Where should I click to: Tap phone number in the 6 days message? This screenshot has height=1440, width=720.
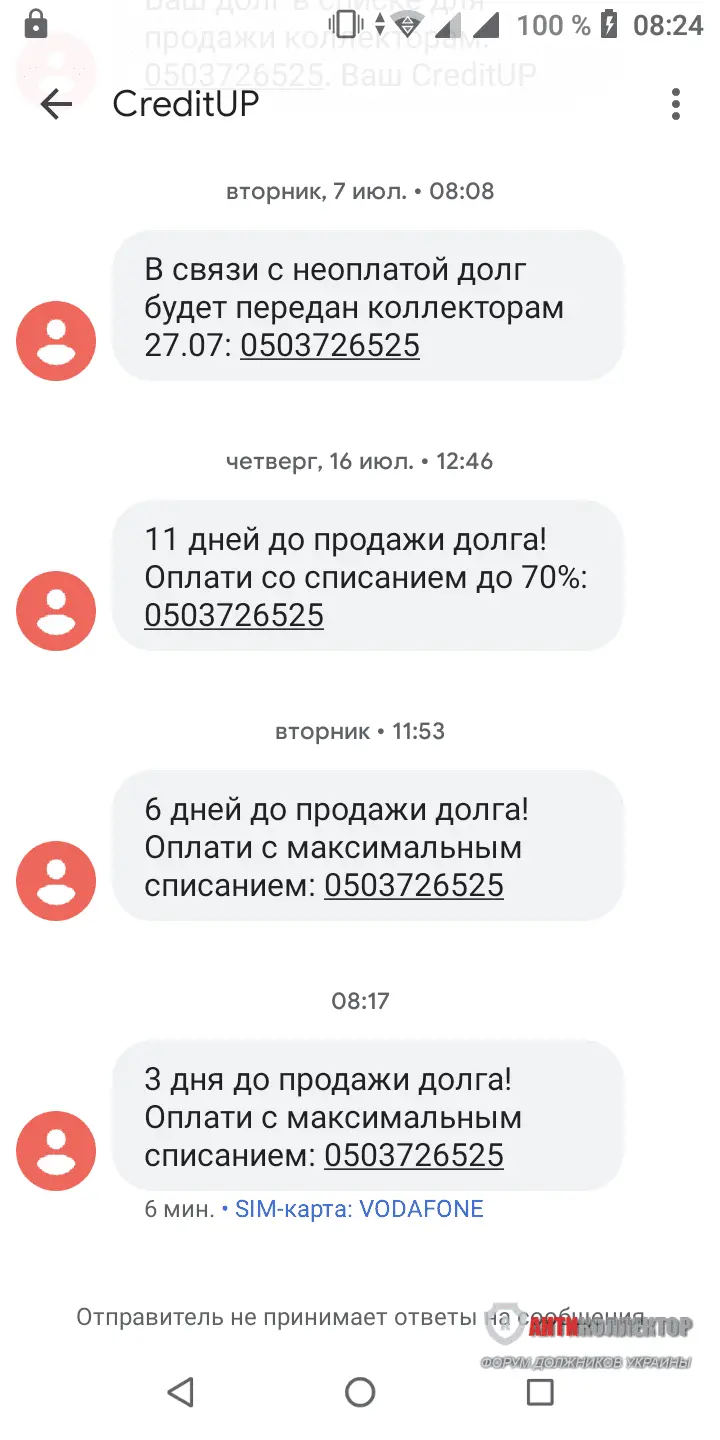(413, 886)
